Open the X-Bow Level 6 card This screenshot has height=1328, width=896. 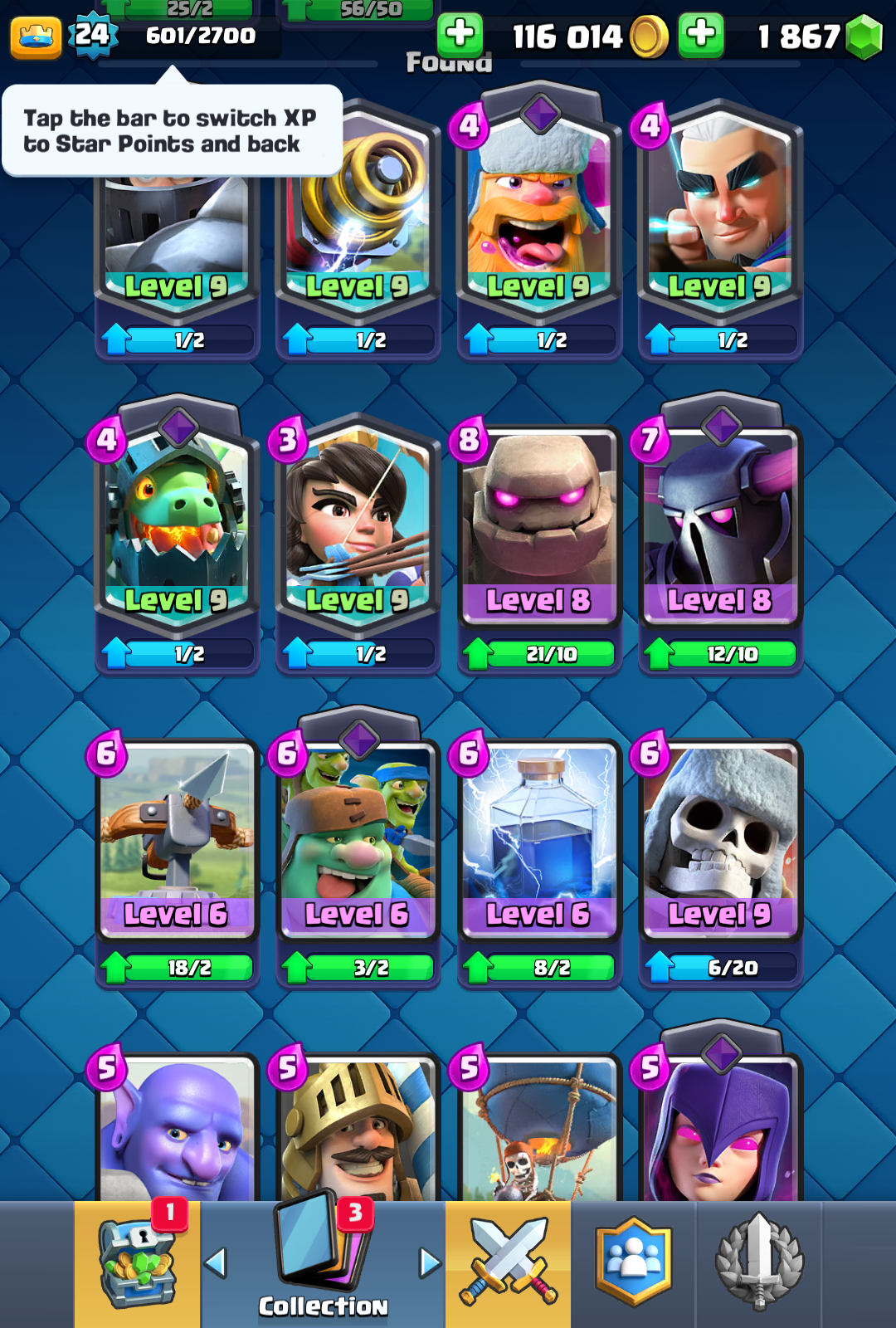pyautogui.click(x=177, y=838)
